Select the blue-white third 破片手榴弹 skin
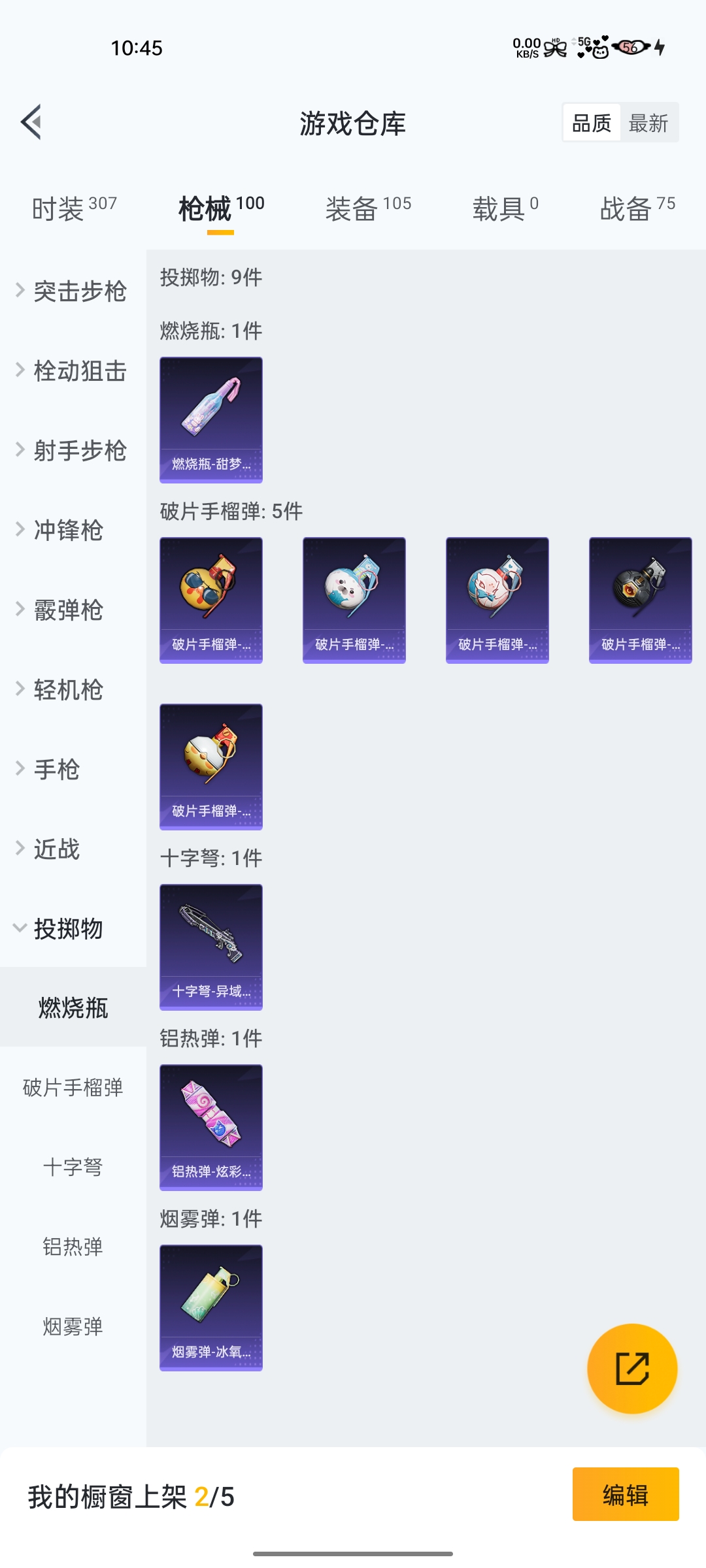706x1568 pixels. pos(497,600)
